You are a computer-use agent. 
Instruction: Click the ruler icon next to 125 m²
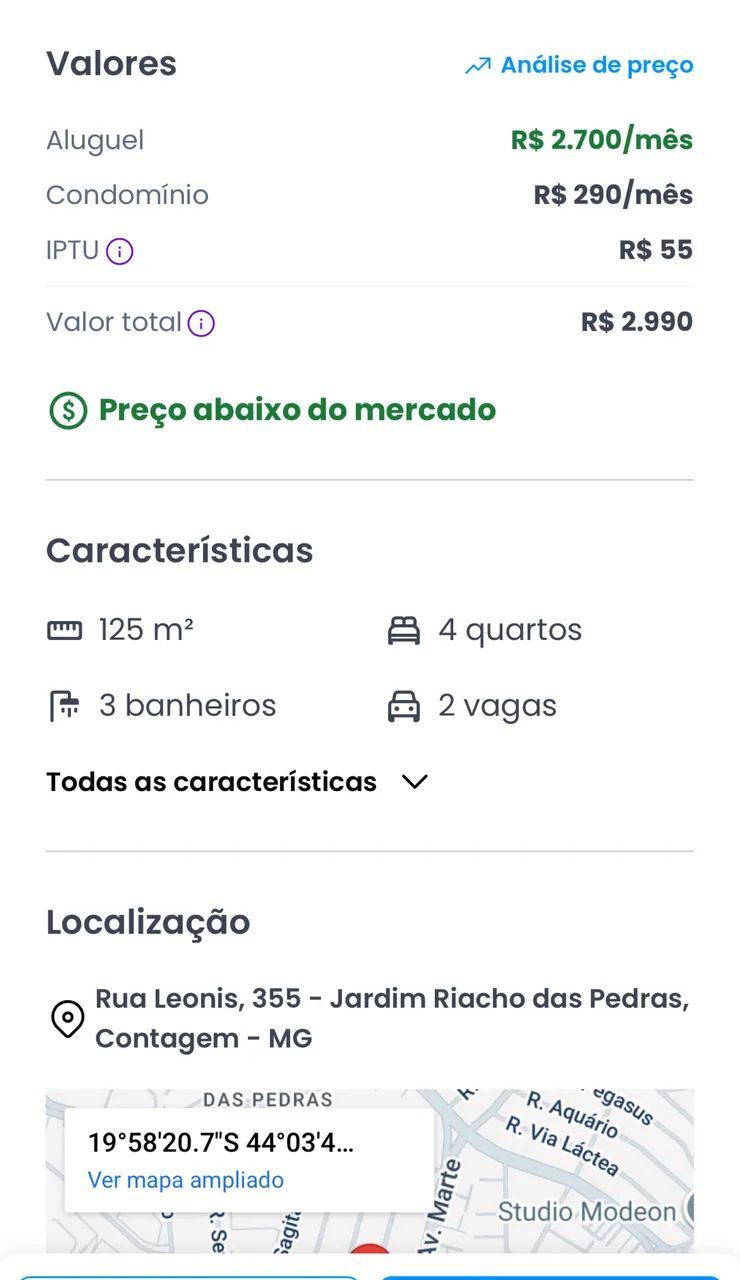coord(64,629)
